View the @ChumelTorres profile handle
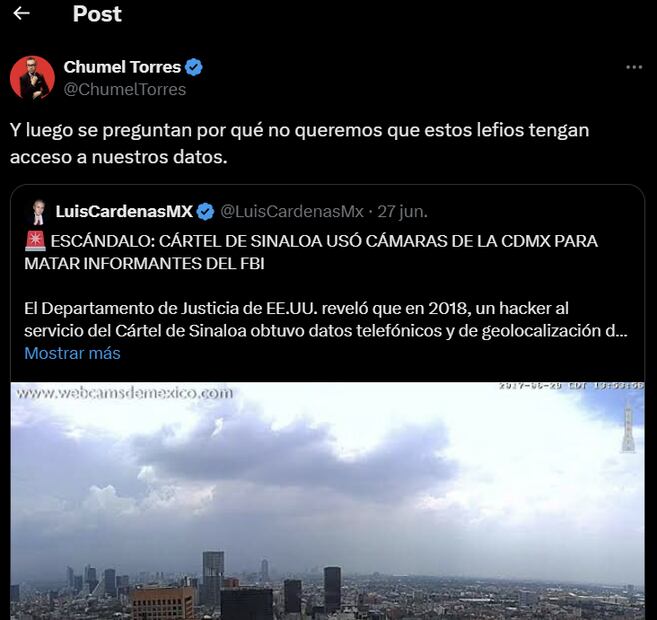This screenshot has height=620, width=657. point(124,89)
